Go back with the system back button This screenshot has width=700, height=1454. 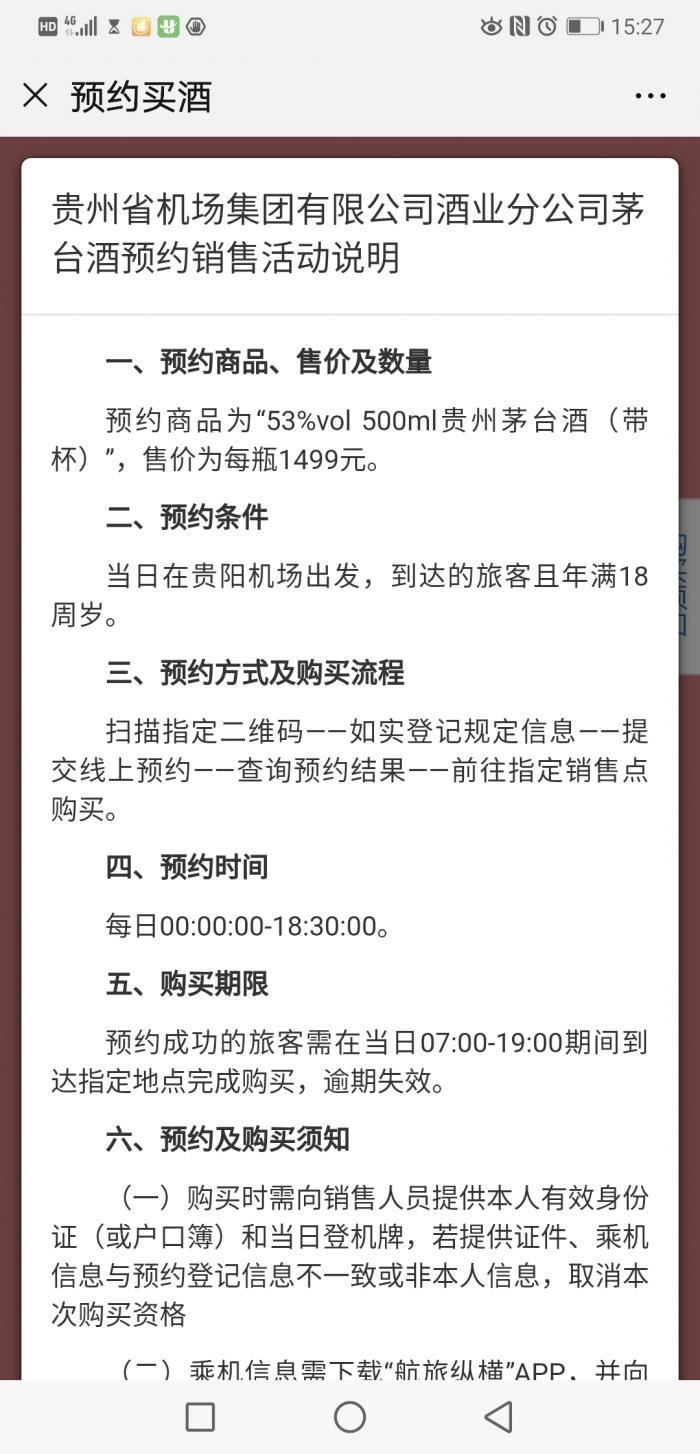tap(498, 1416)
